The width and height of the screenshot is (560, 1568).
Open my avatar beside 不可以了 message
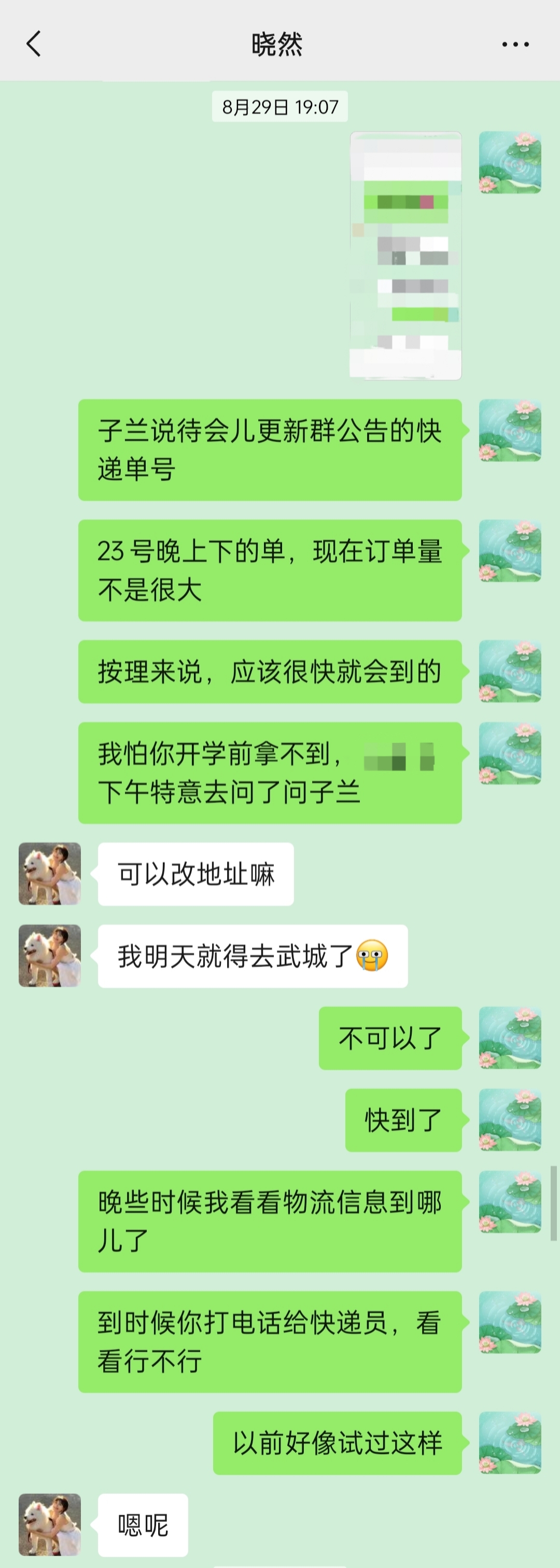(x=510, y=1038)
